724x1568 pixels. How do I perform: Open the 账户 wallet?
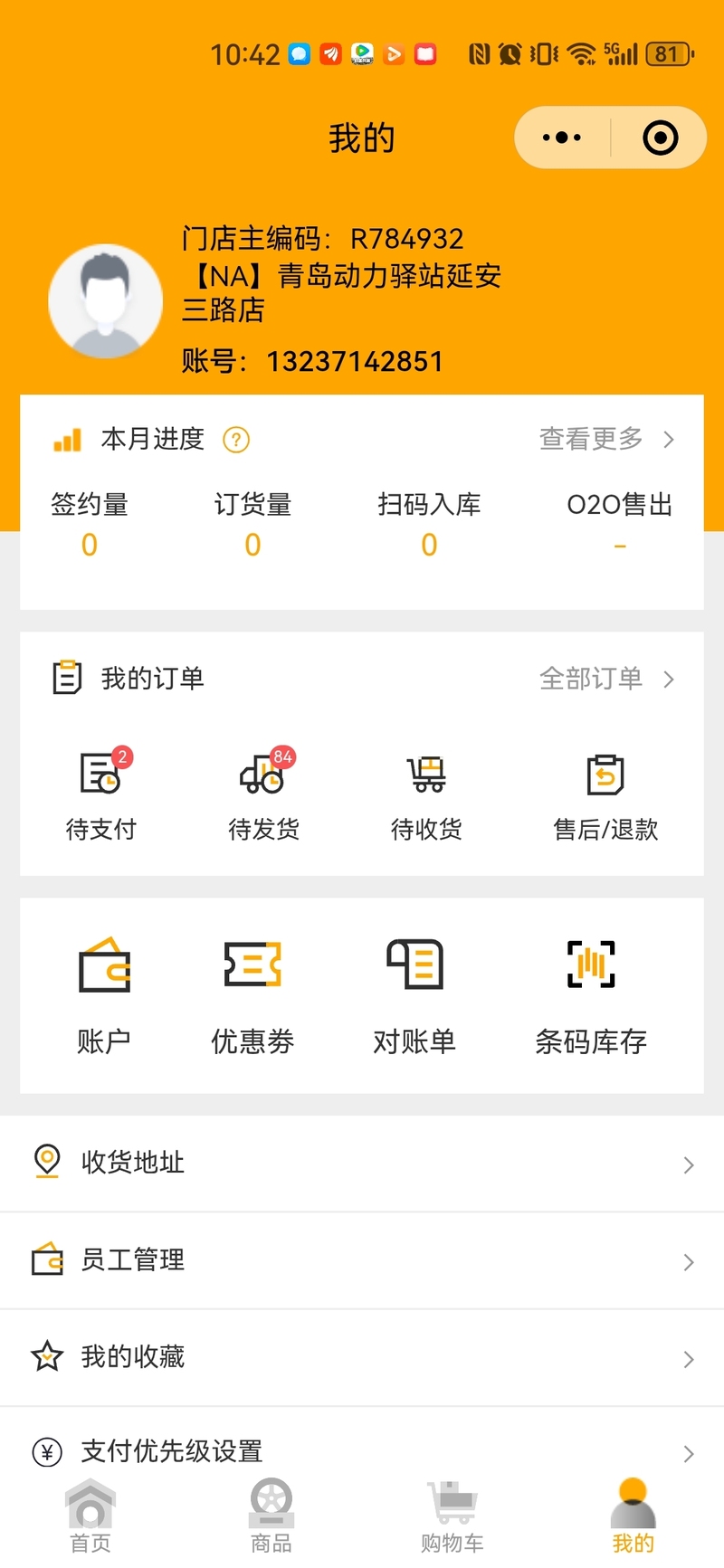pyautogui.click(x=104, y=996)
